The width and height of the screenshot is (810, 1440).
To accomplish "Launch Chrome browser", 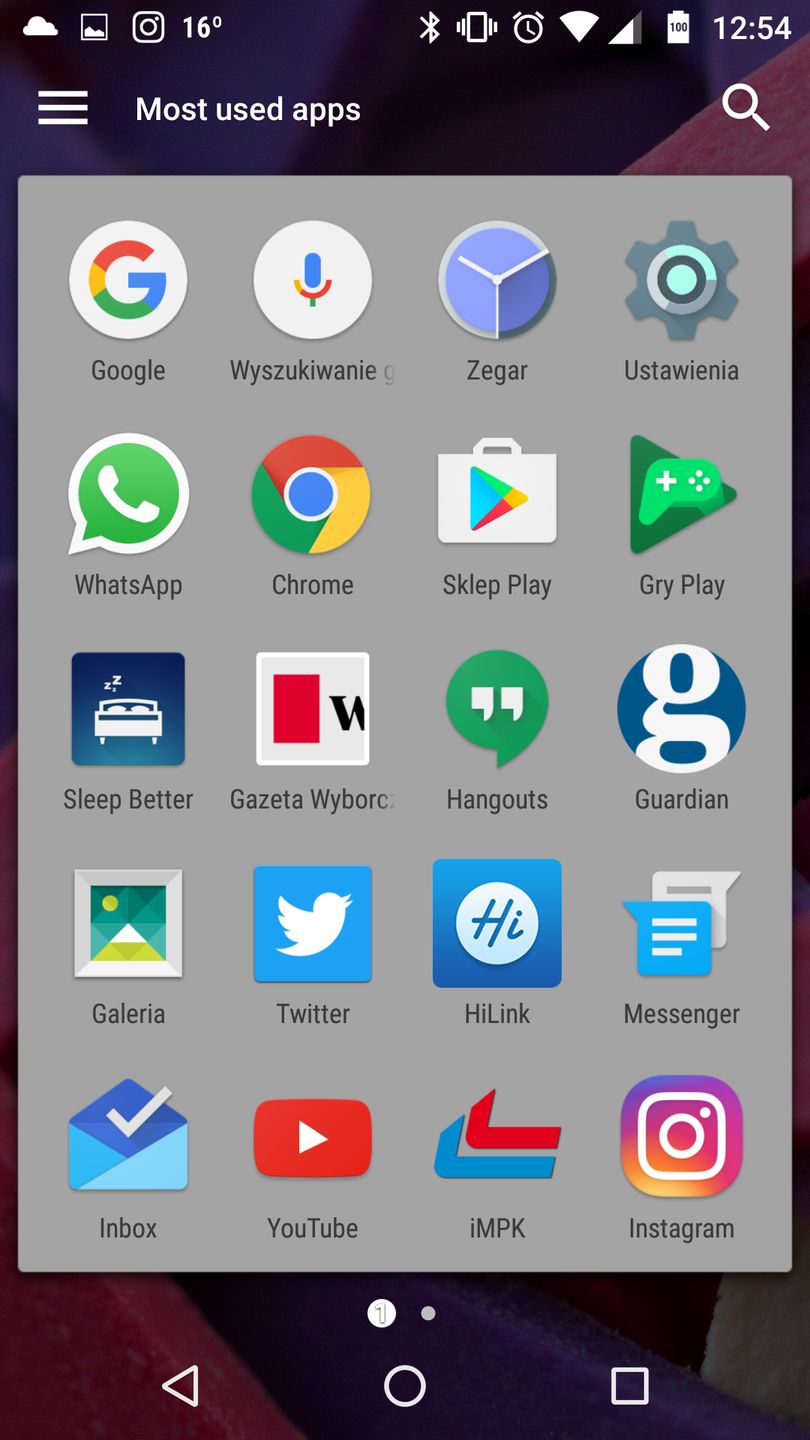I will [x=312, y=494].
